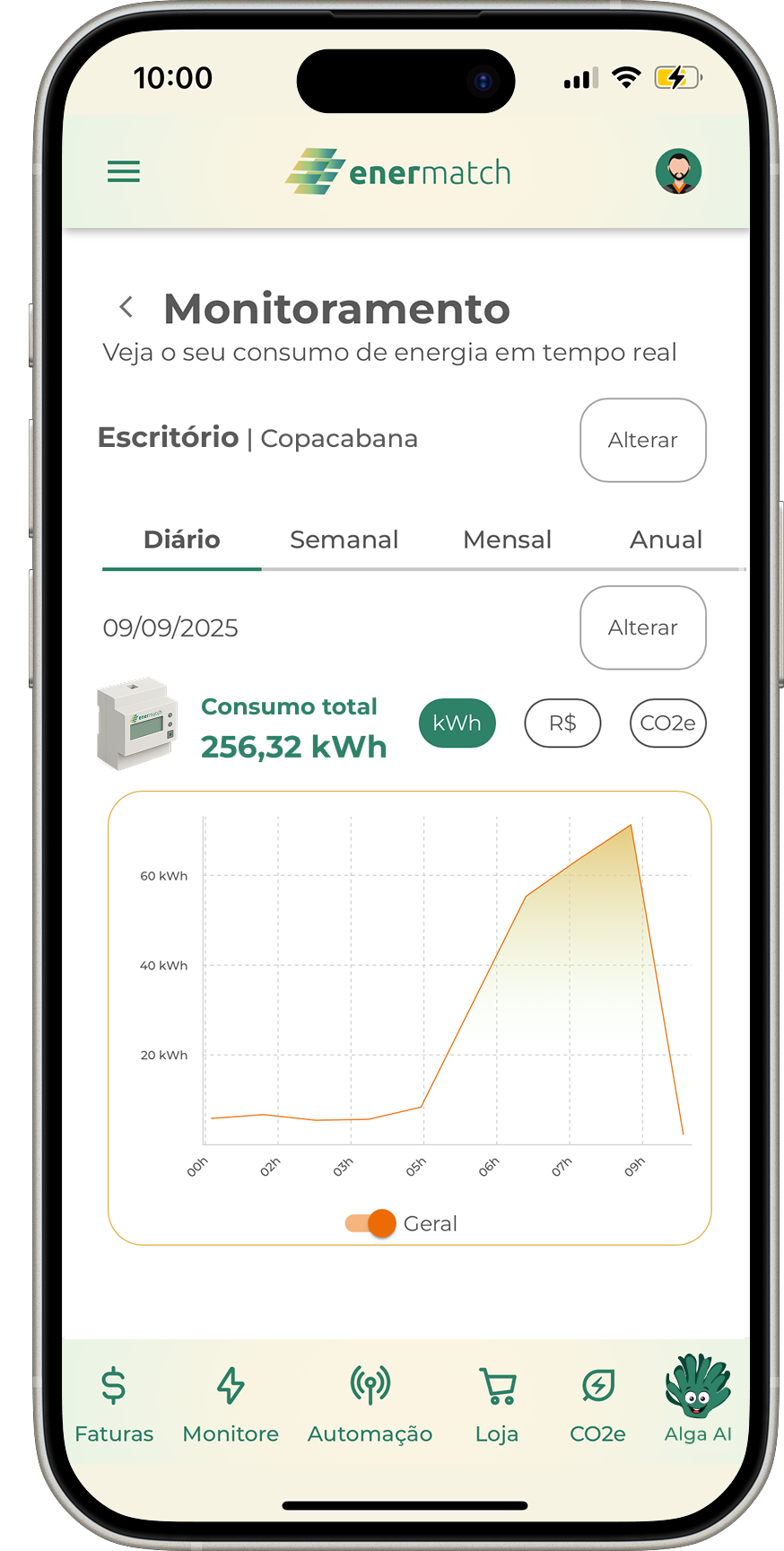Select the Diário tab
The height and width of the screenshot is (1551, 784).
[182, 539]
